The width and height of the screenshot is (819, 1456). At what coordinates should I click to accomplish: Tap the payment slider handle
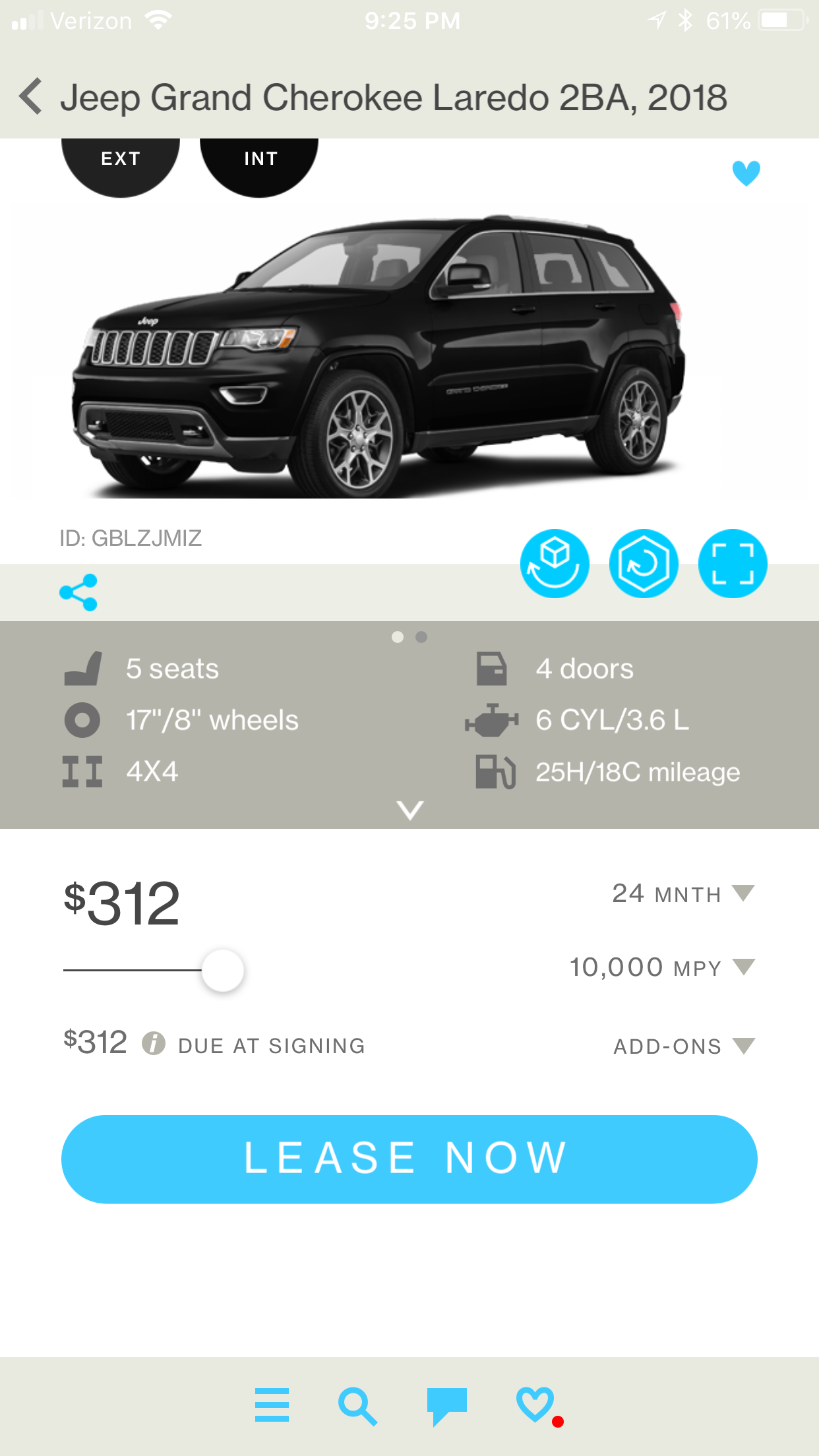pos(223,970)
